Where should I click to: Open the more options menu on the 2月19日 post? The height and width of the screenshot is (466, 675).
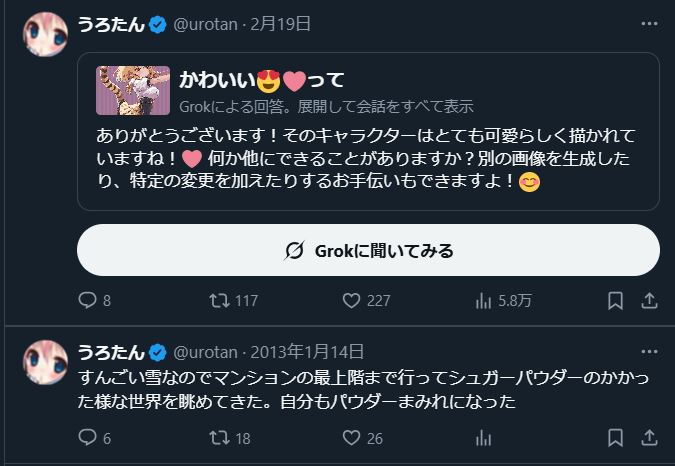[649, 24]
